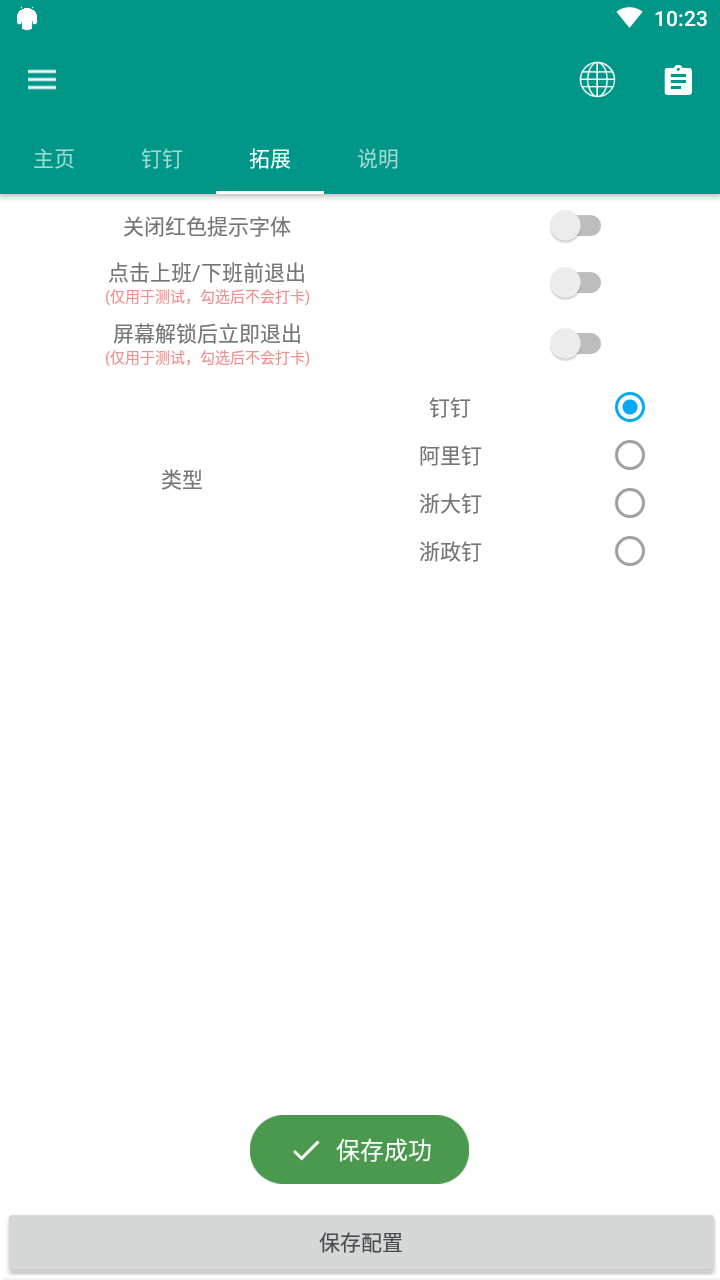
Task: Pick the 浙大钉 radio option
Action: [630, 503]
